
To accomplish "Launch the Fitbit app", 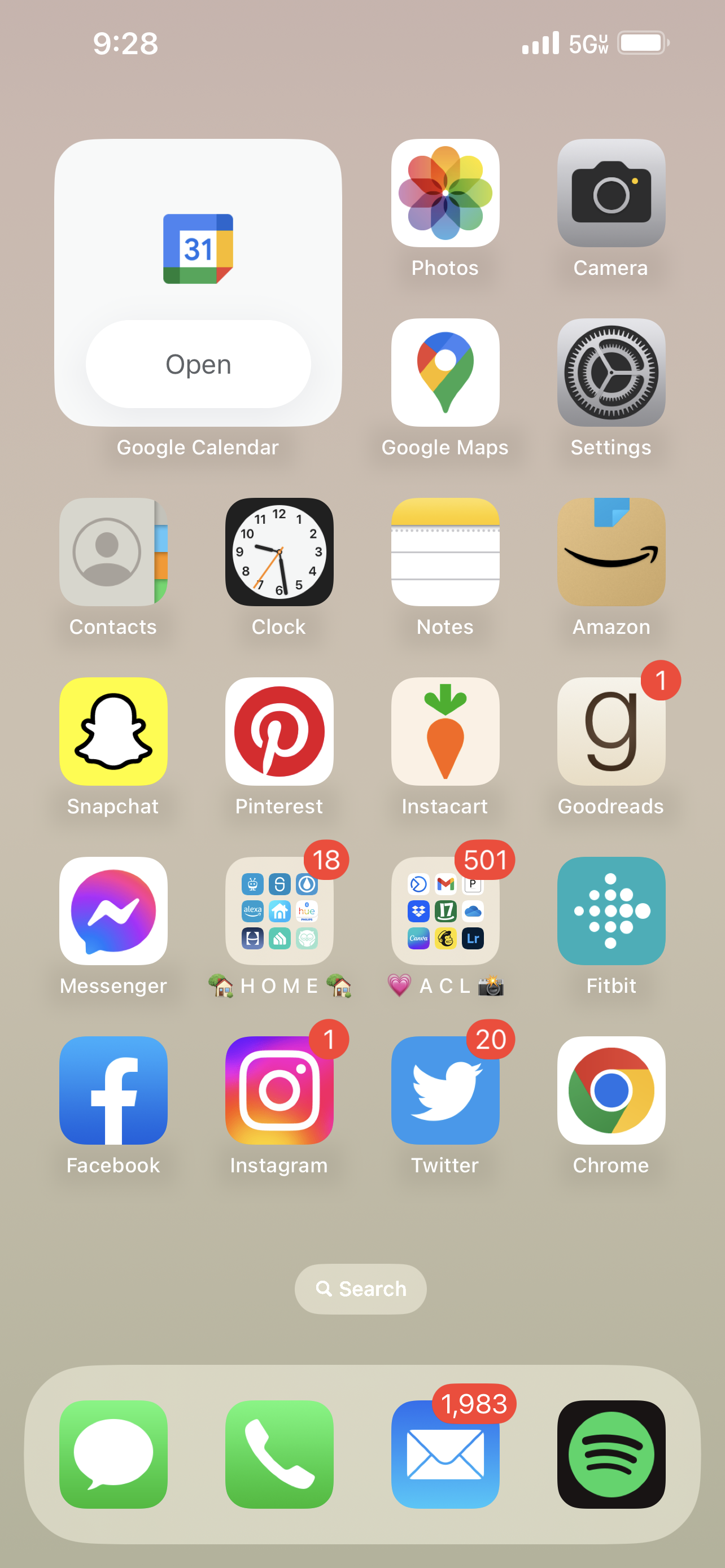I will (610, 910).
